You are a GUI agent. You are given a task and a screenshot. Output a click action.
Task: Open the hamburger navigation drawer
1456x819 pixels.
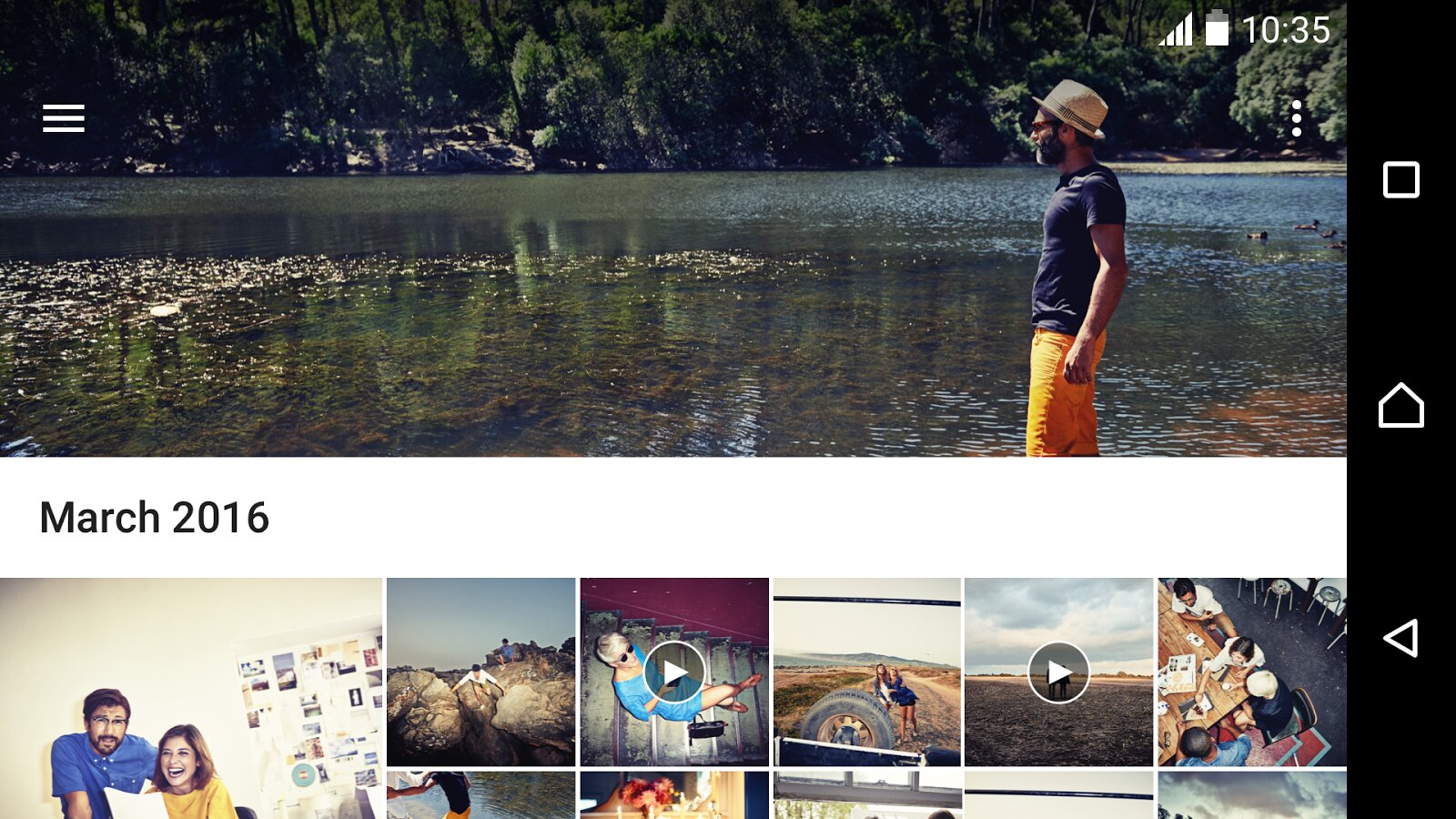(x=64, y=118)
